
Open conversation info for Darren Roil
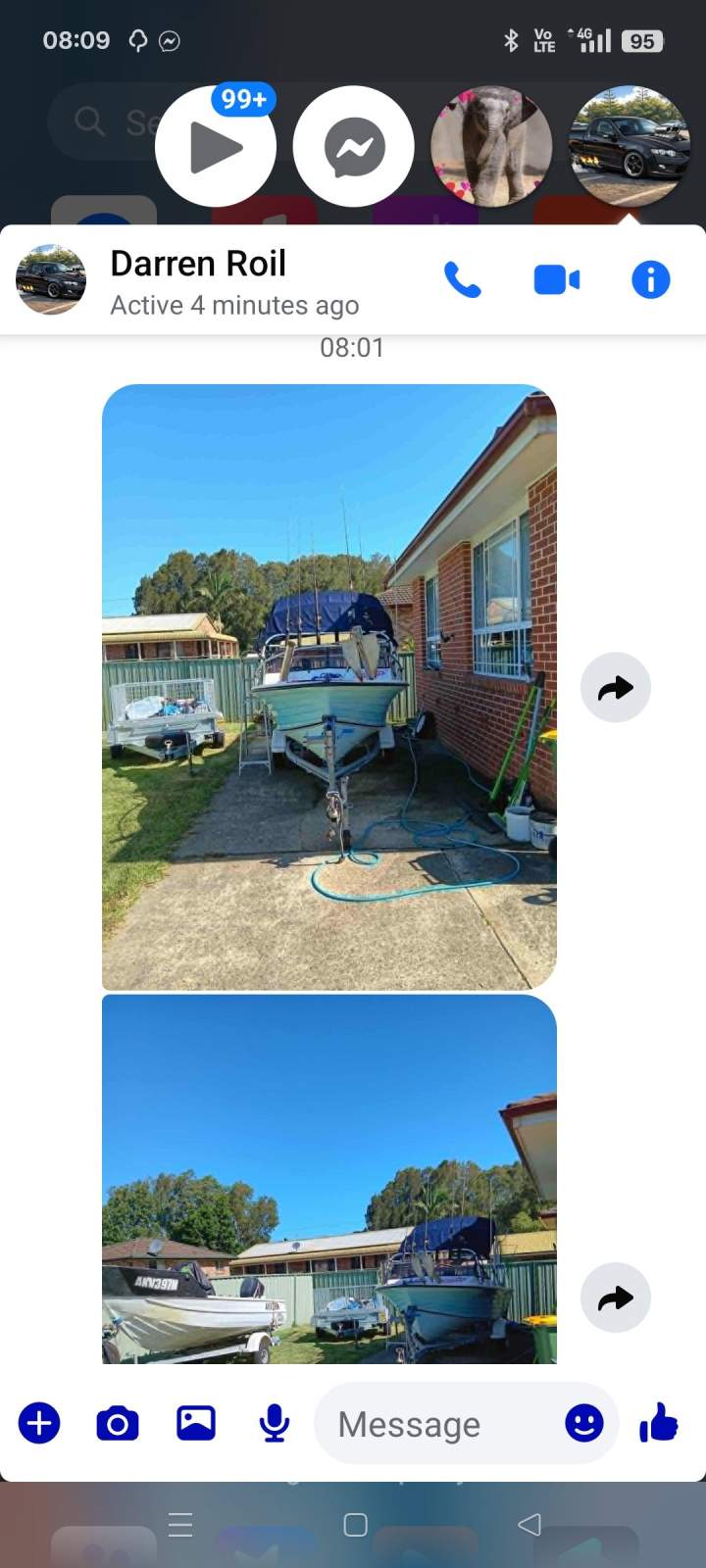[x=650, y=280]
